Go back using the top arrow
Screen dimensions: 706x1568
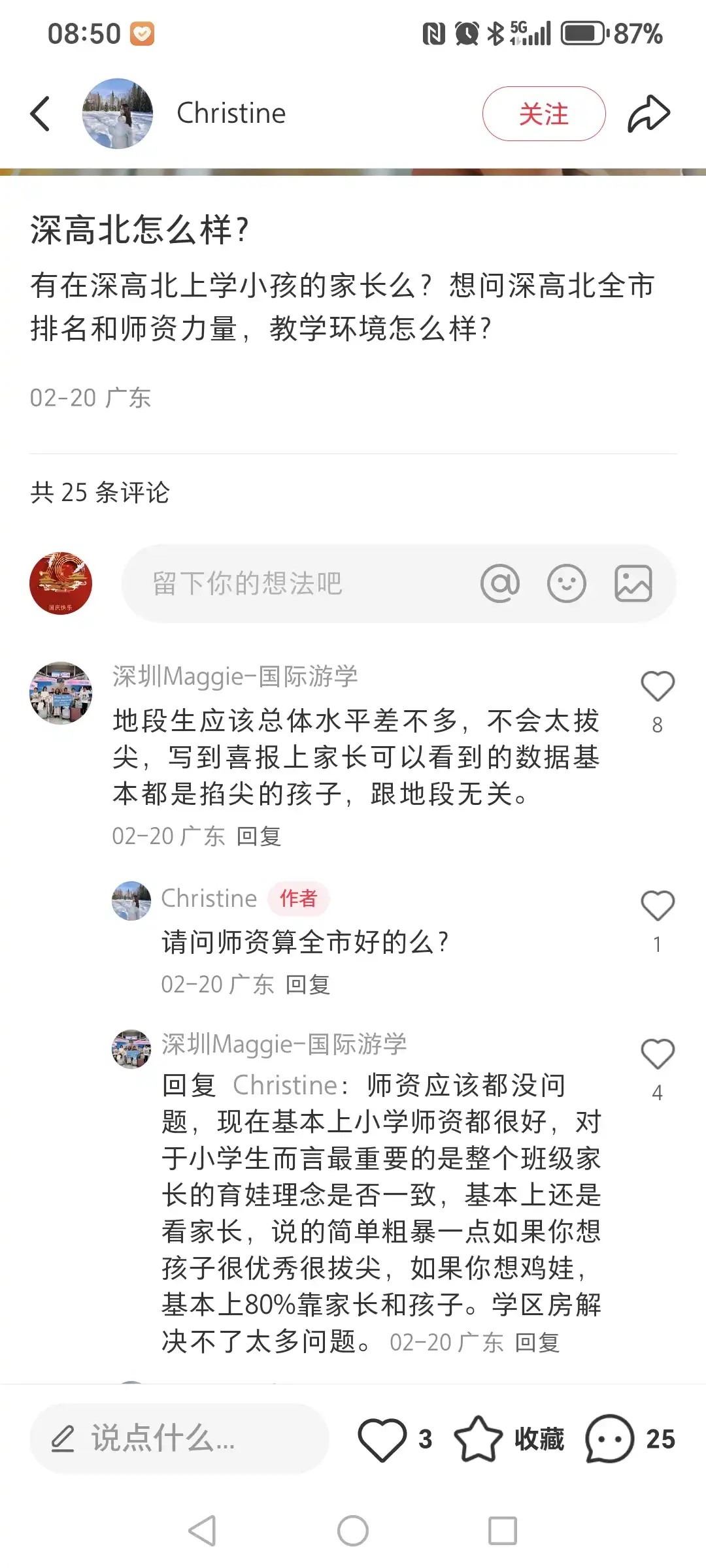click(41, 114)
